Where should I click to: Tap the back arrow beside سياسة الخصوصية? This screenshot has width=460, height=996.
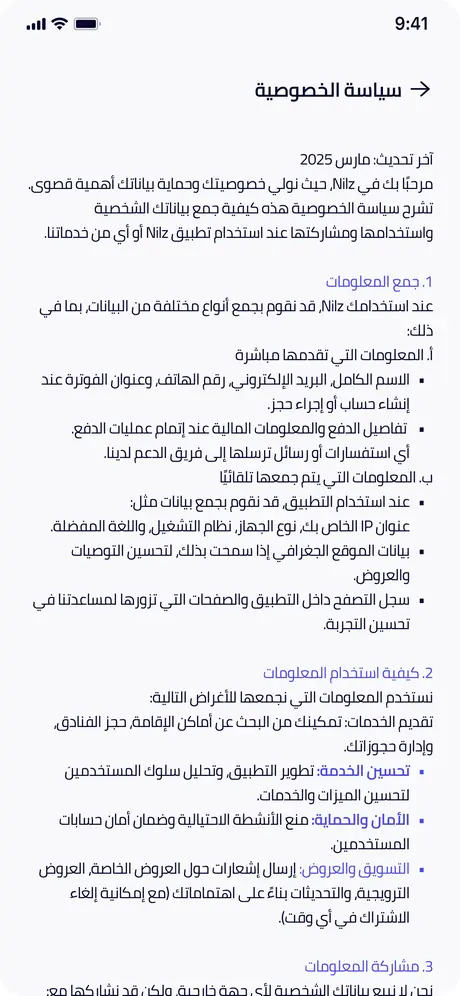coord(421,90)
